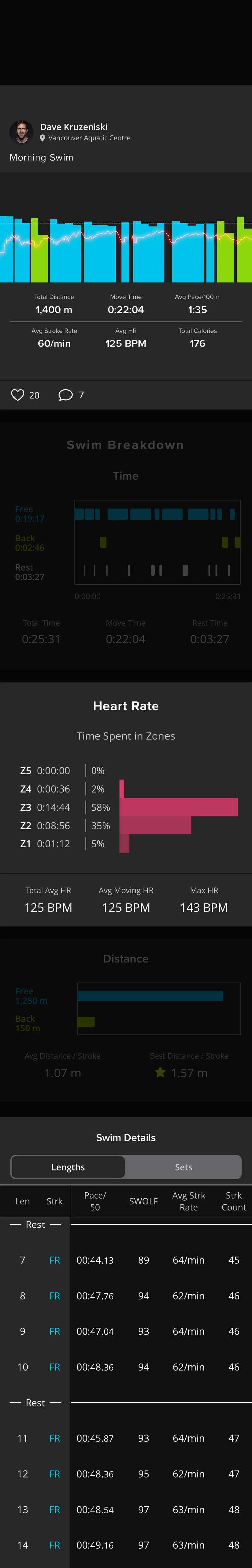Open comments on the Morning Swim activity
Image resolution: width=252 pixels, height=1568 pixels.
point(65,395)
